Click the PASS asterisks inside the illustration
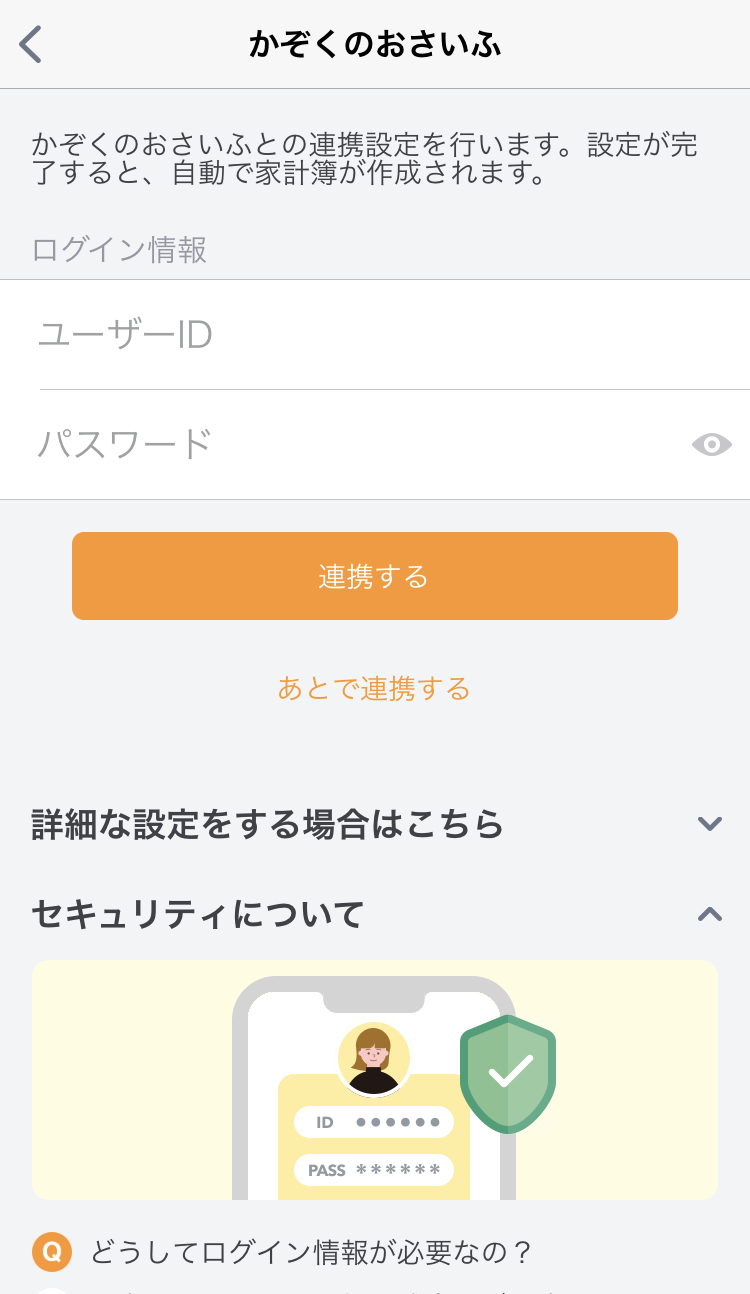Screen dimensions: 750x1294 click(375, 1170)
